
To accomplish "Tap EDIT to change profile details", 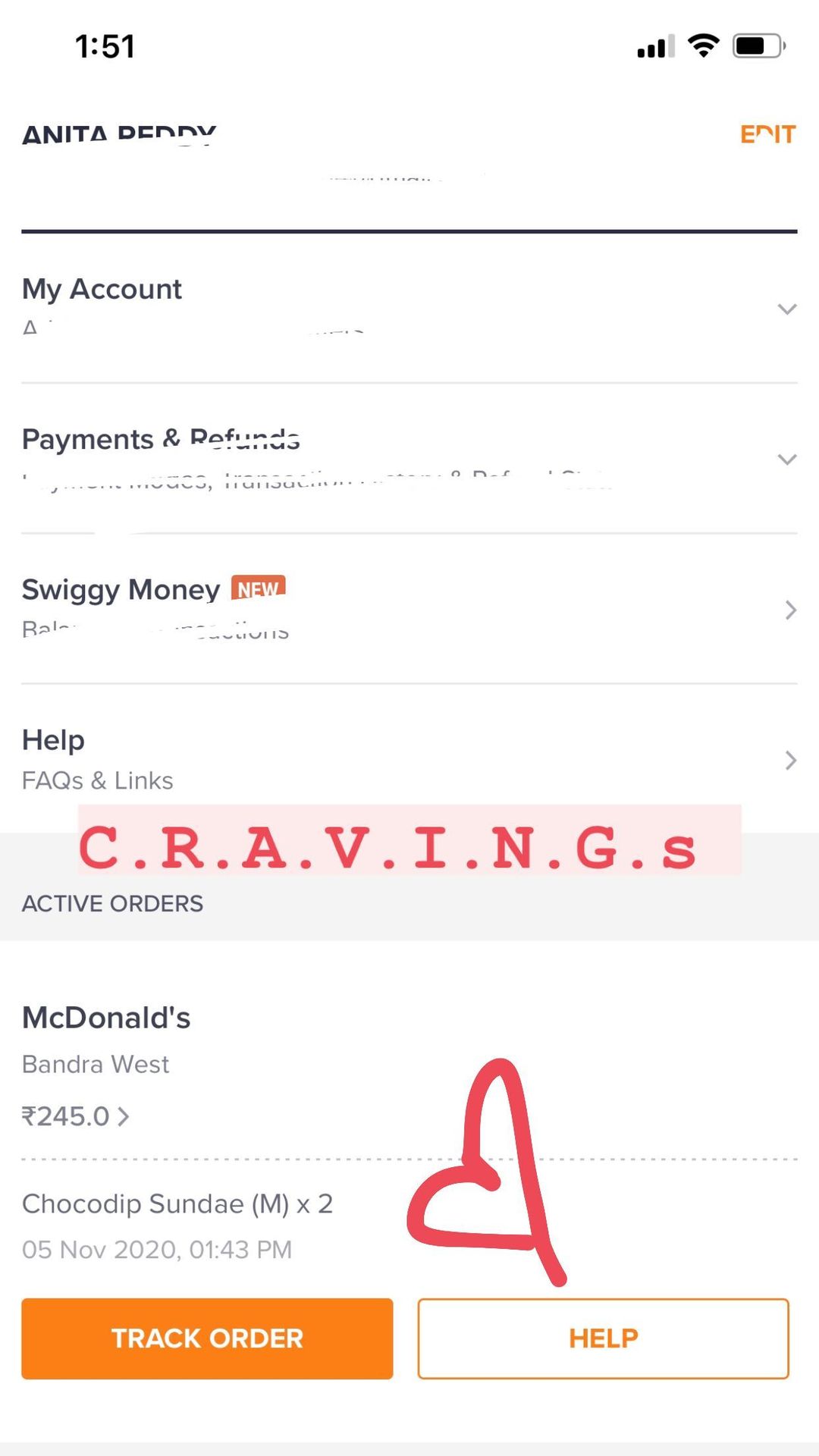I will tap(767, 134).
